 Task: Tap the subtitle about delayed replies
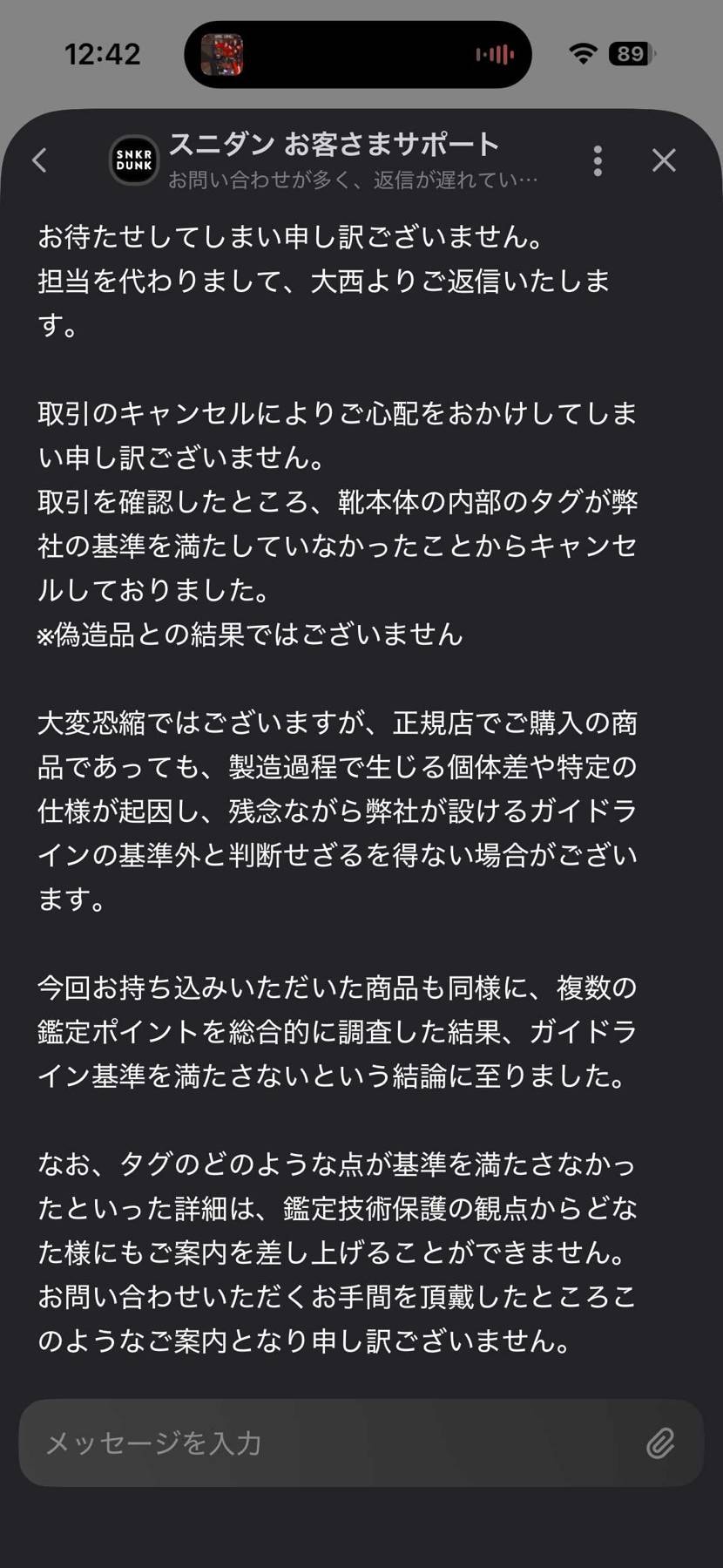click(x=354, y=180)
